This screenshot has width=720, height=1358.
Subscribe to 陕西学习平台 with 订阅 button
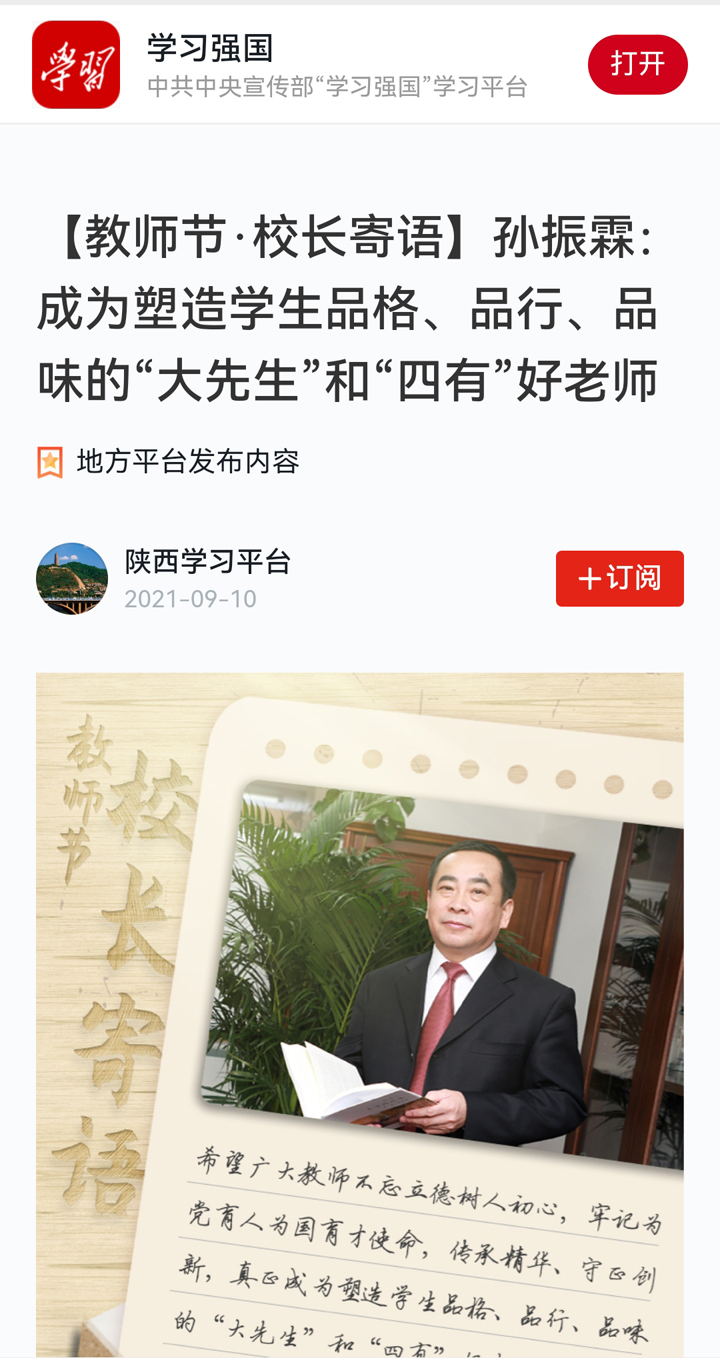click(x=619, y=578)
